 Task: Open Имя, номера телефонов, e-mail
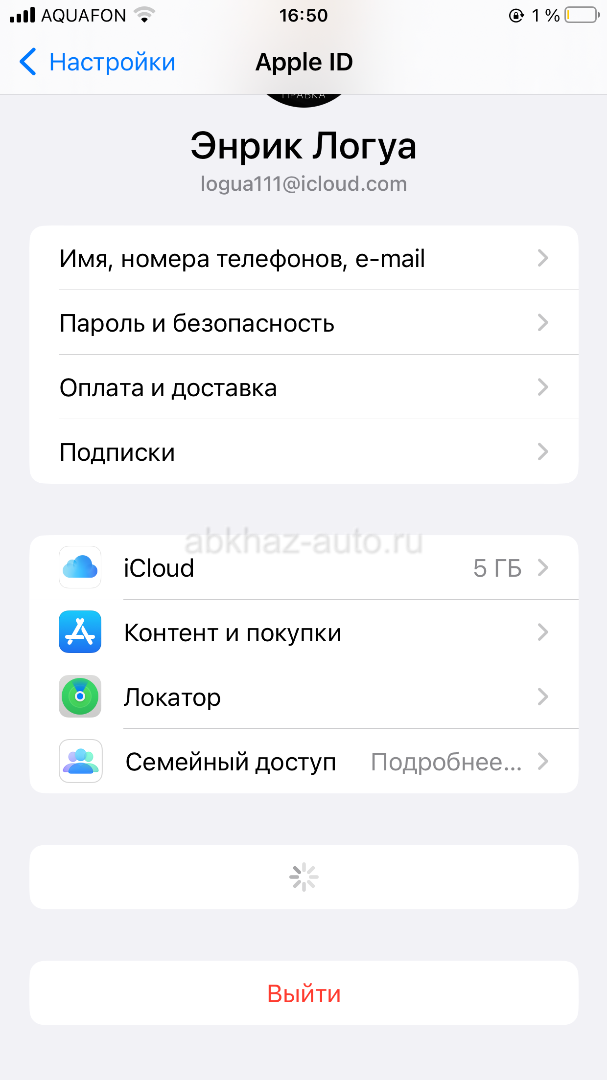click(x=303, y=259)
